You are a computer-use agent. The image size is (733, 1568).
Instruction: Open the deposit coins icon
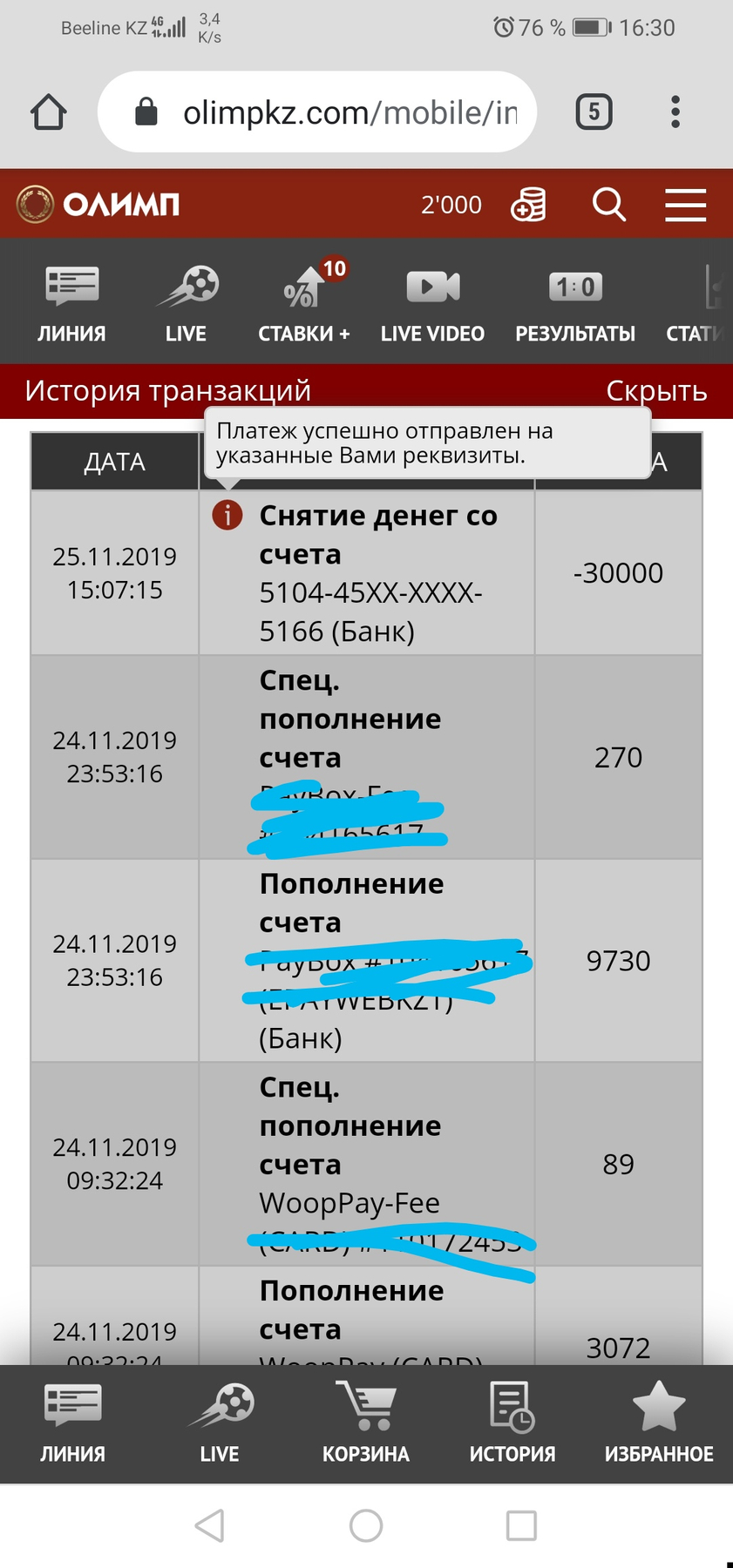click(x=528, y=205)
